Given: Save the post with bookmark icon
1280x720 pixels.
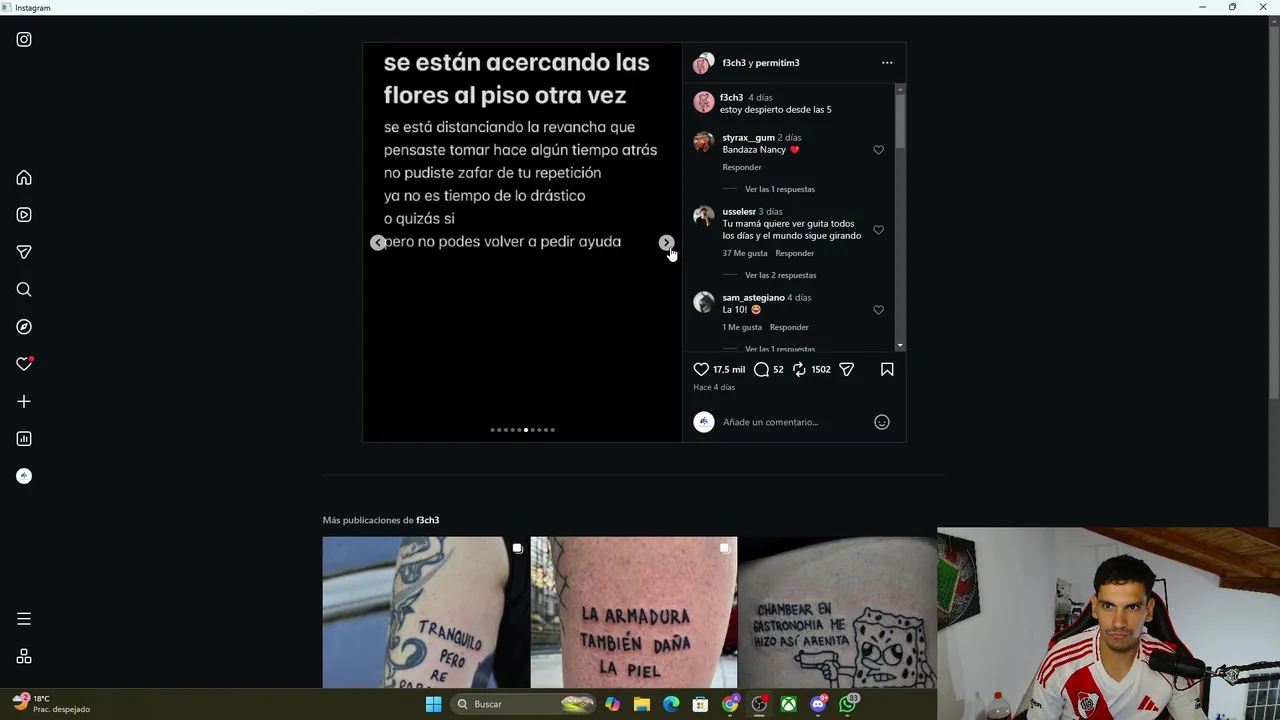Looking at the screenshot, I should coord(887,369).
